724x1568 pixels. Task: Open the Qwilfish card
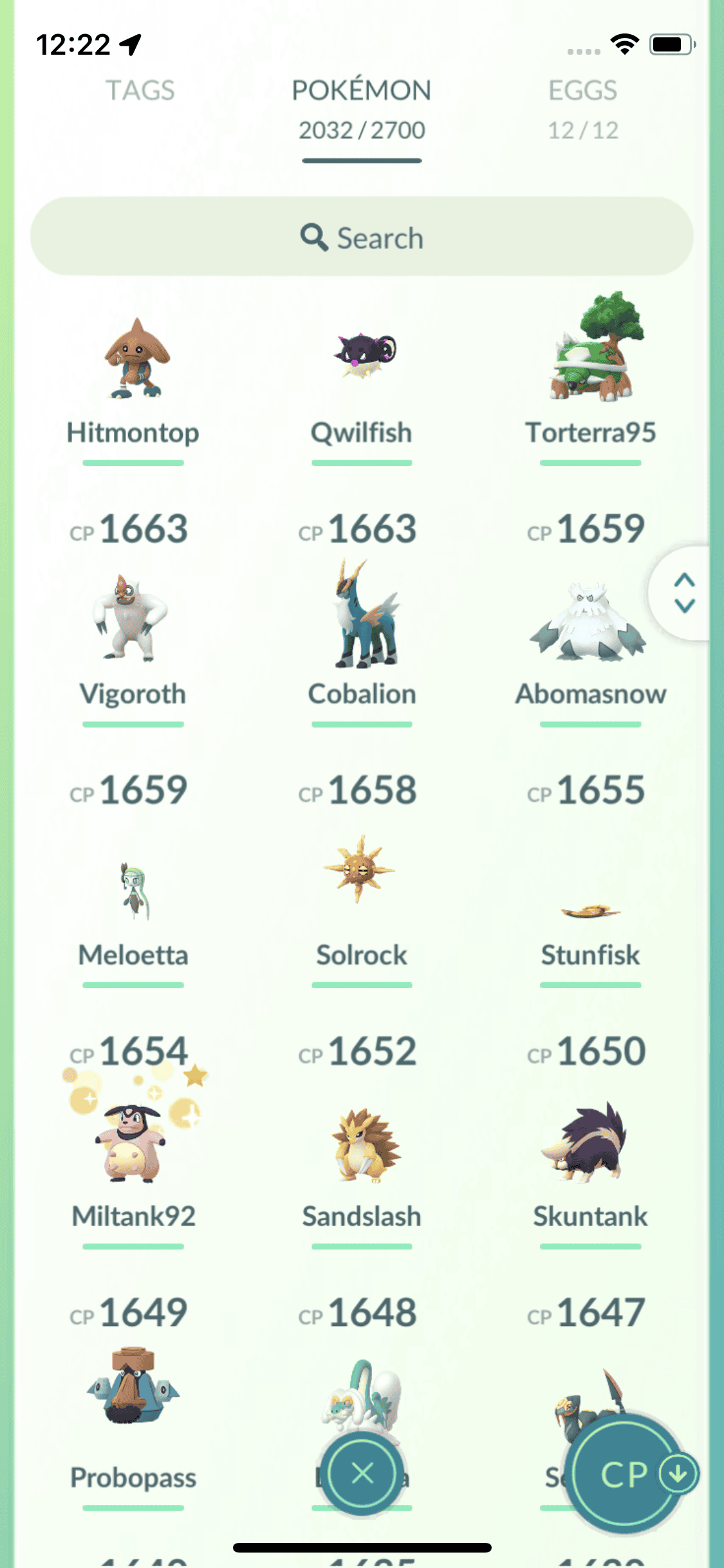pyautogui.click(x=362, y=386)
